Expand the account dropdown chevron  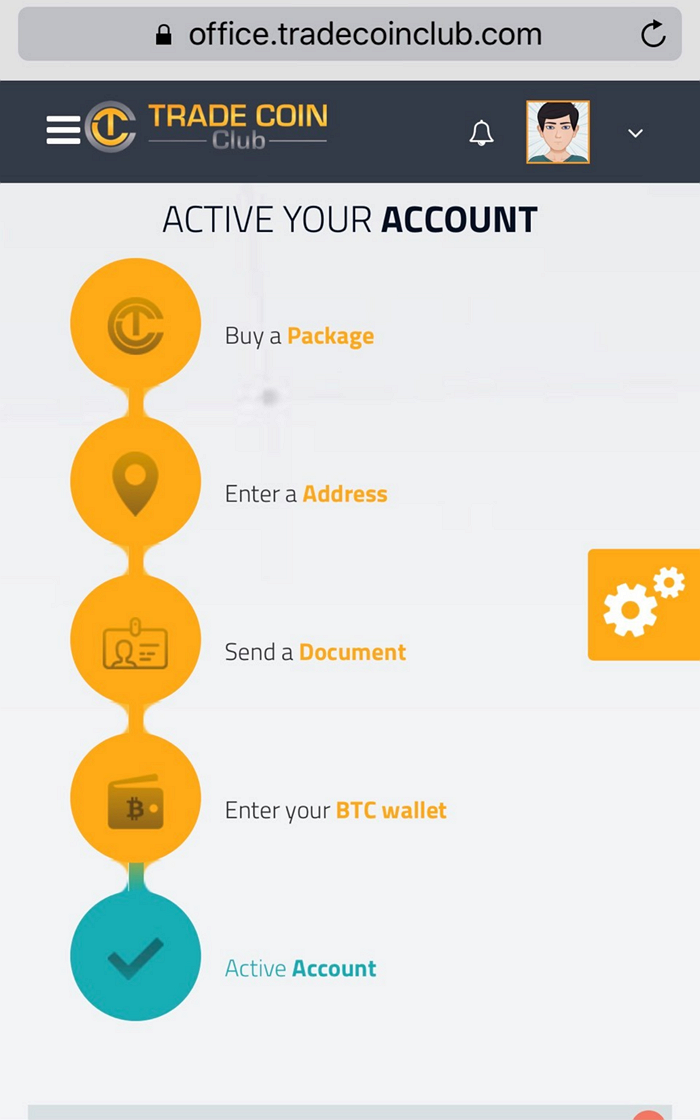point(635,133)
